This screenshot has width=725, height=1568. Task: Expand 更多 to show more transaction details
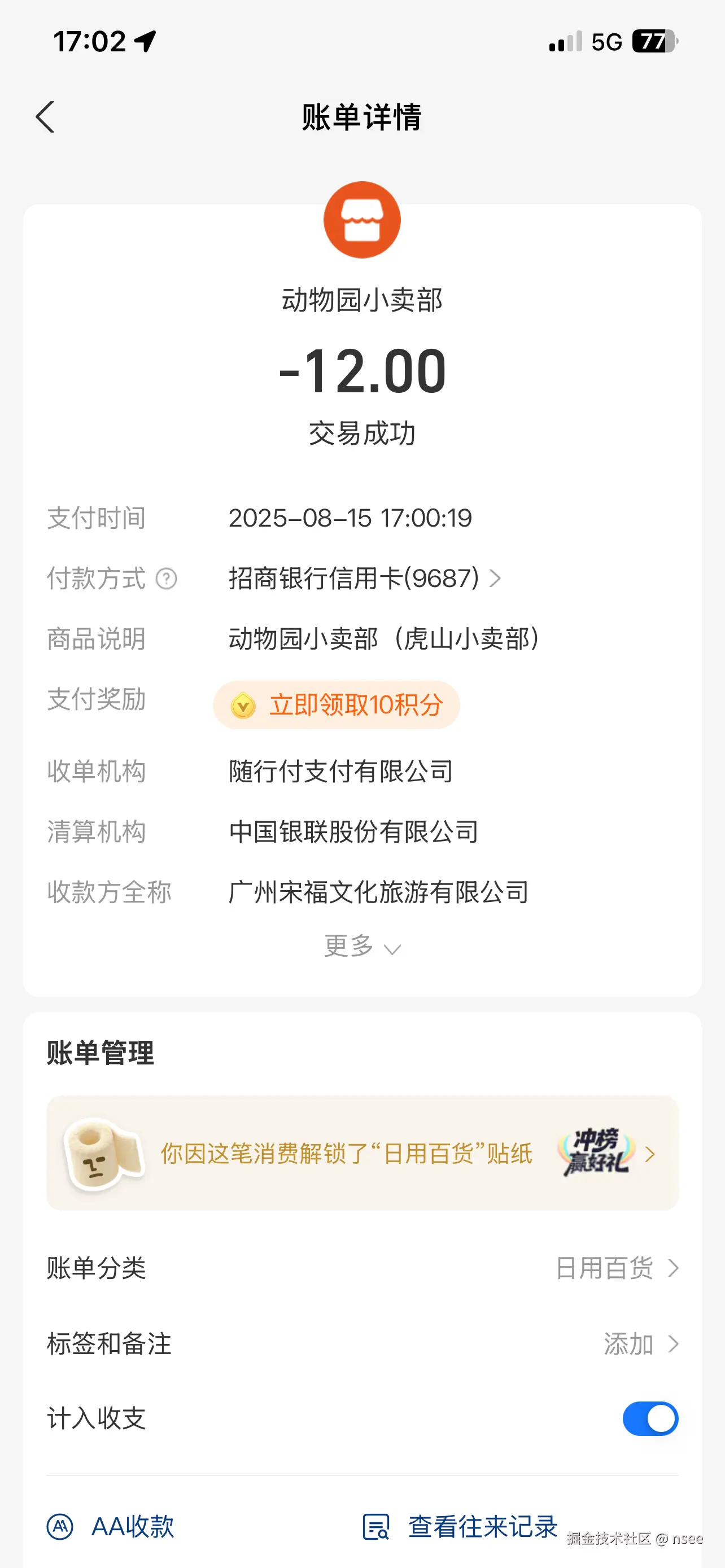(x=362, y=946)
